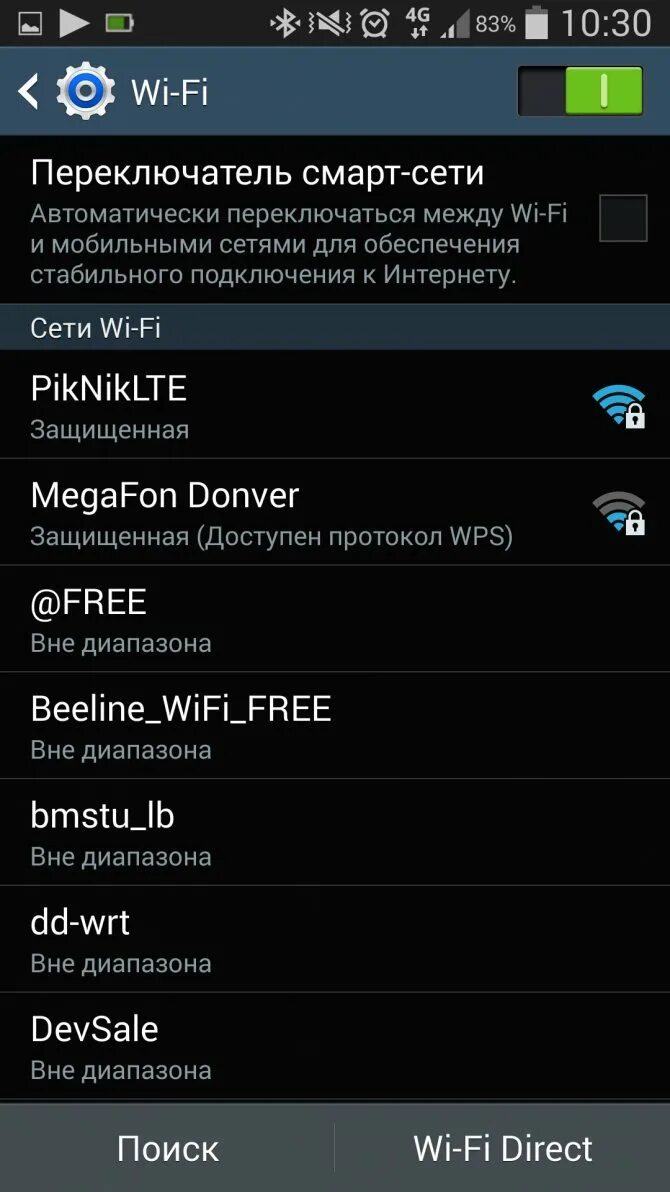Select the MegaFon Donver network
Screen dimensions: 670x1192
tap(300, 512)
